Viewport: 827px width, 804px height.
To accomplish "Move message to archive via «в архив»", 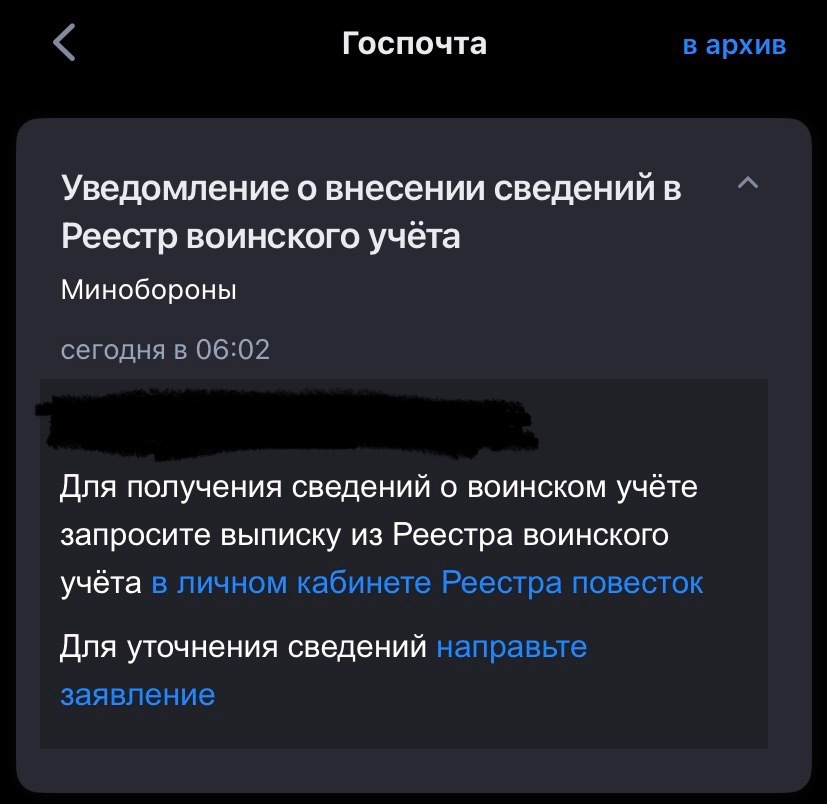I will coord(734,45).
